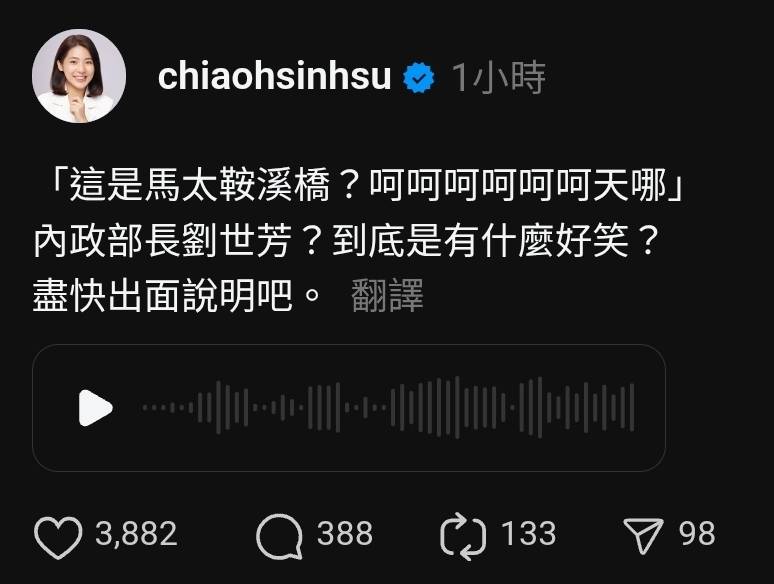The image size is (774, 584).
Task: Open the chiaohsinhsu username link
Action: point(274,77)
